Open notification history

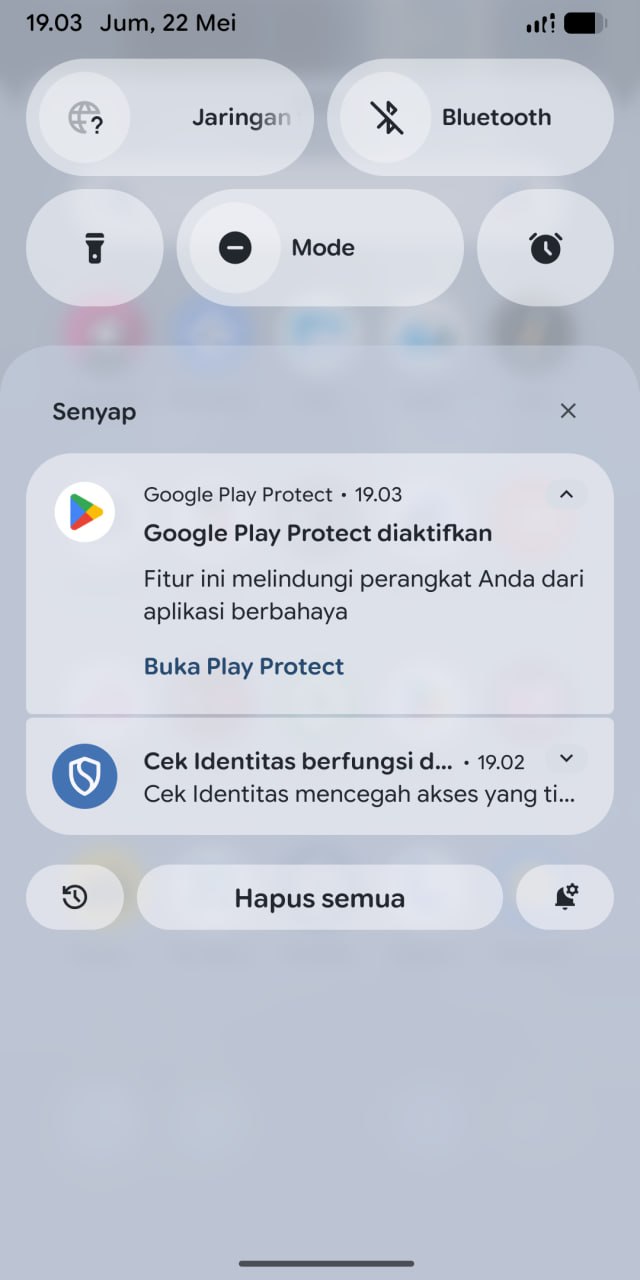tap(75, 898)
